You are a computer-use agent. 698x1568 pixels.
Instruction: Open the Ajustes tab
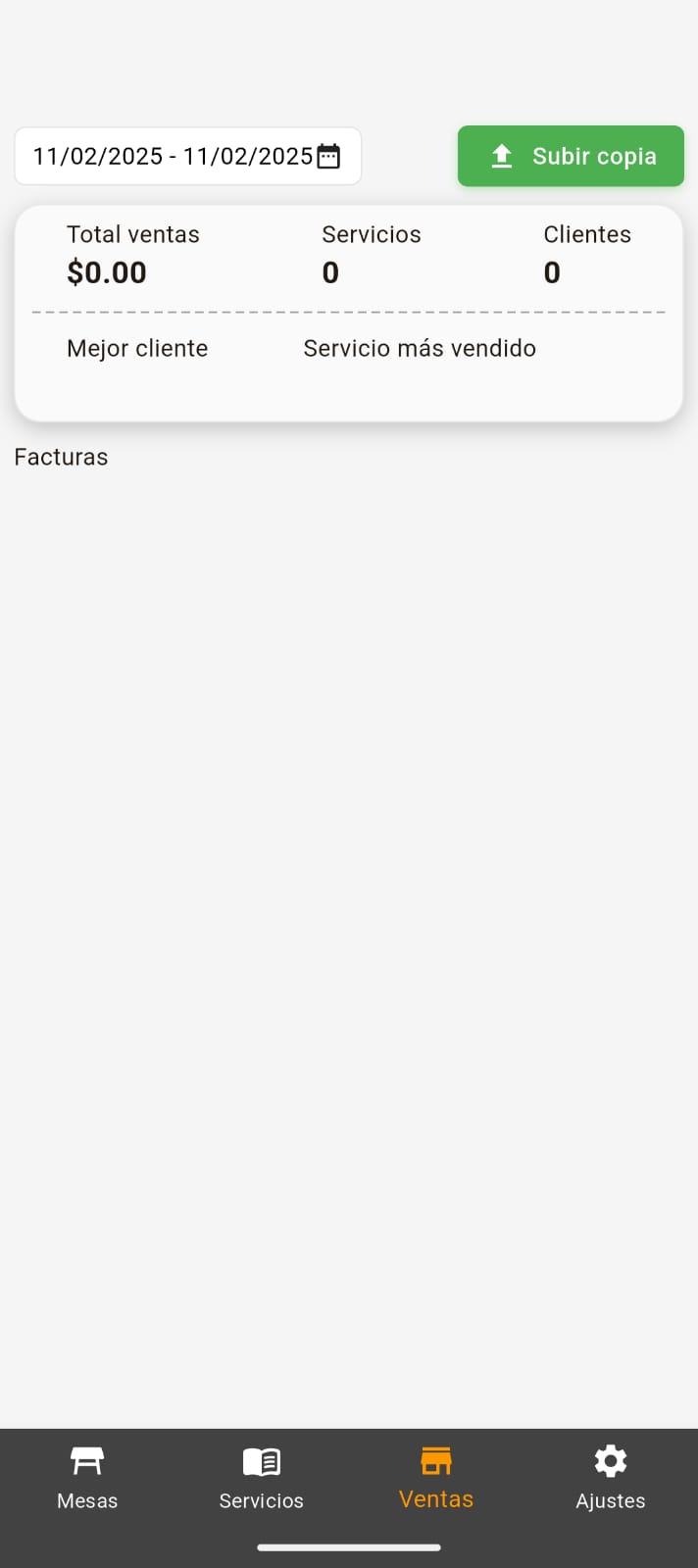[x=610, y=1479]
